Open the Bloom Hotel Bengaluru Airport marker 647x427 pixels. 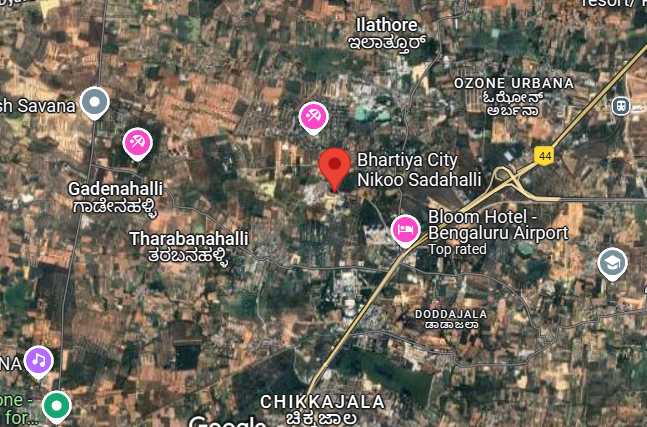[x=405, y=230]
